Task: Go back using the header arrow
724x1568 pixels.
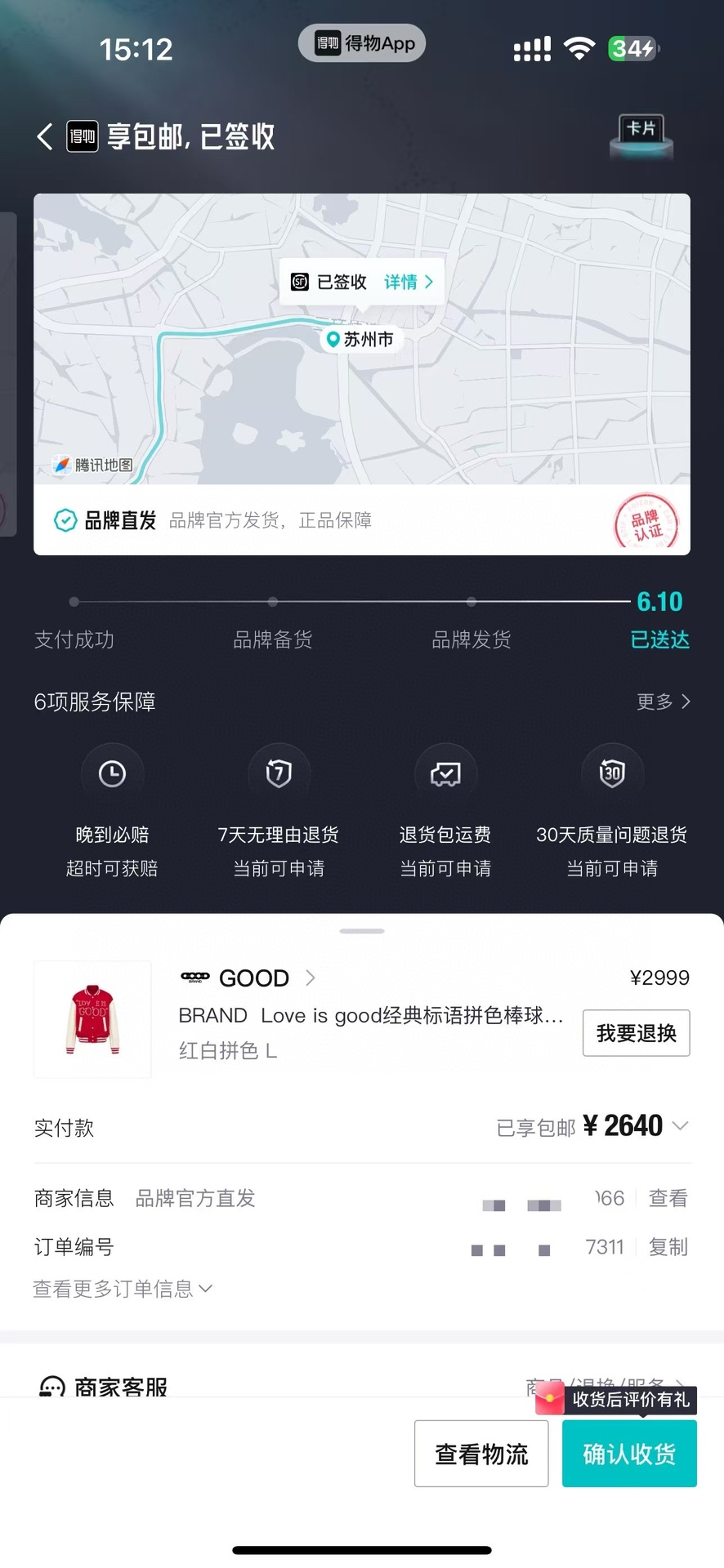Action: pyautogui.click(x=46, y=136)
